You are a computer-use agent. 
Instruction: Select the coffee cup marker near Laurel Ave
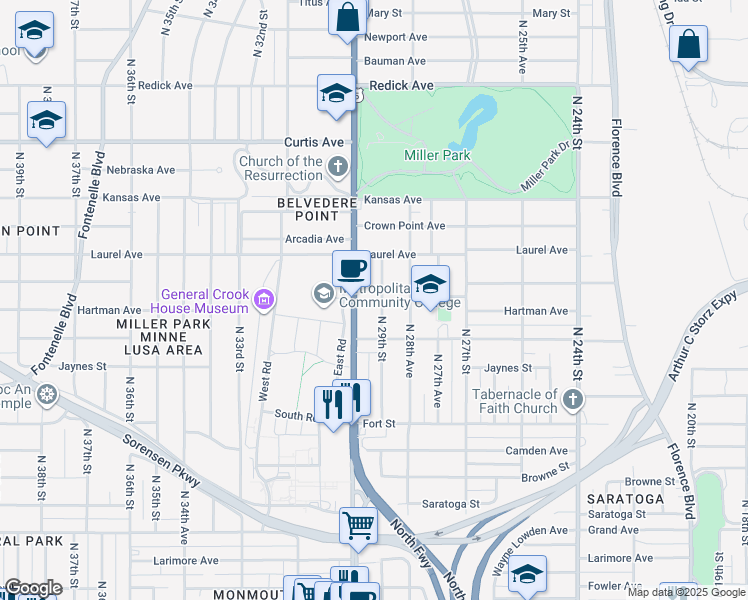pos(351,269)
